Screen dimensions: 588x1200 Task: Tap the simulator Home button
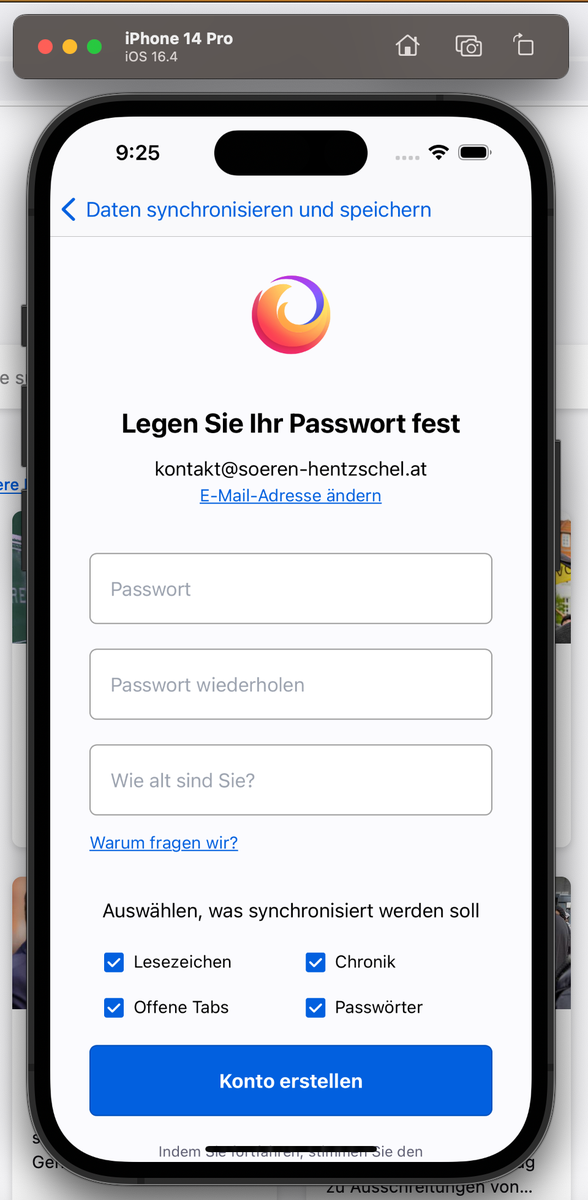(407, 46)
